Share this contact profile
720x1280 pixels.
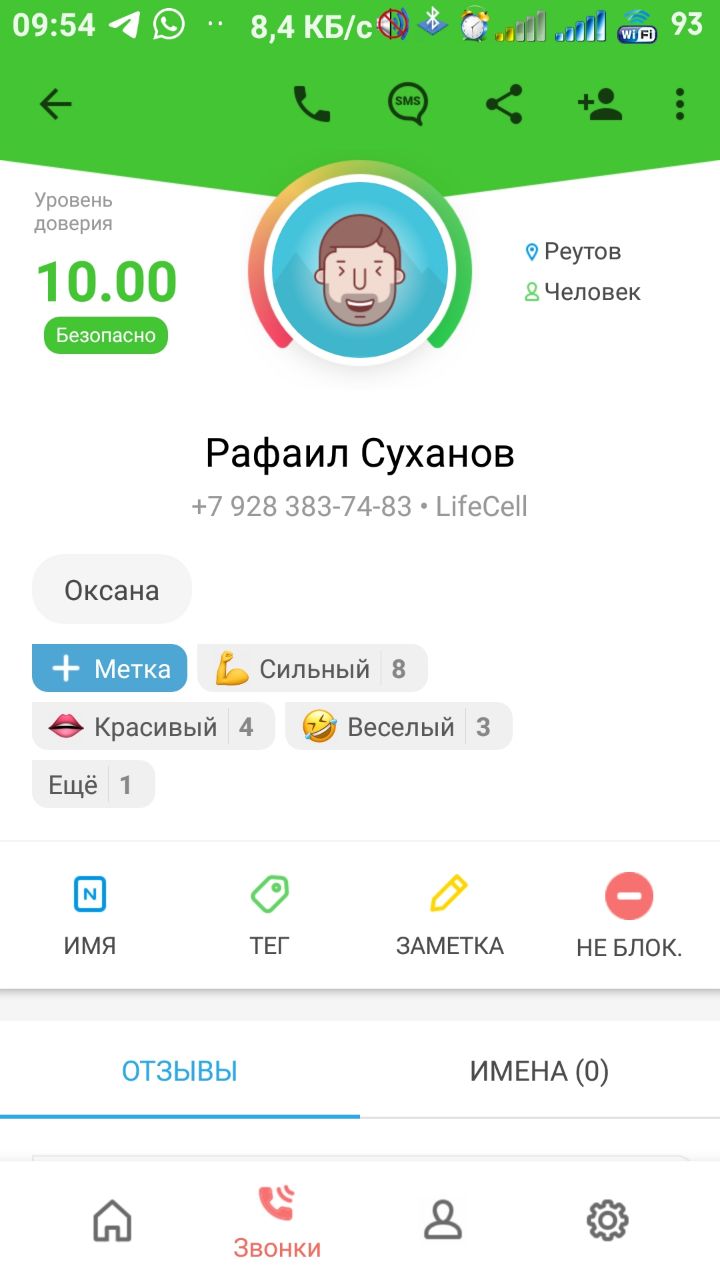[x=504, y=104]
